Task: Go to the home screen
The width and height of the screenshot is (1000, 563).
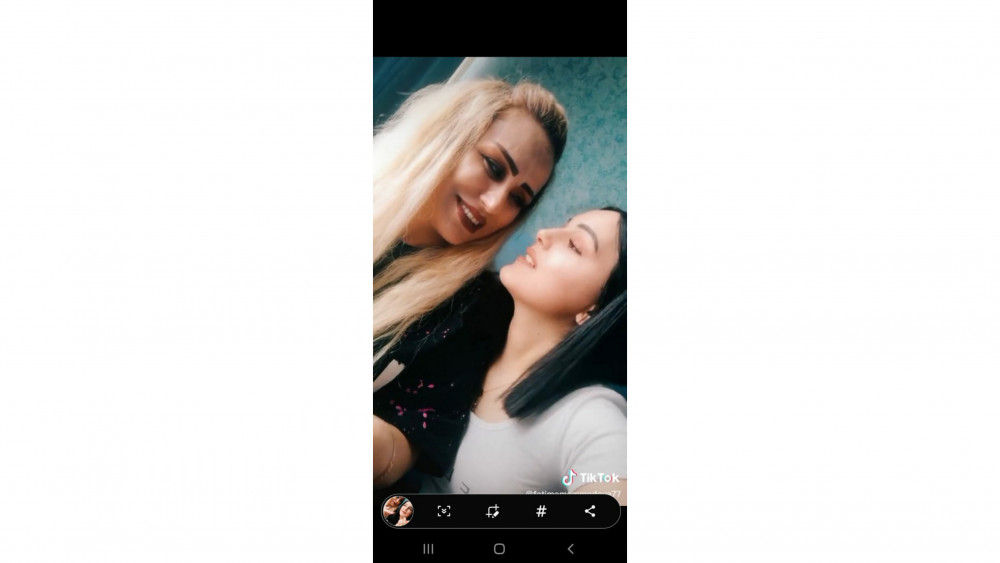Action: pos(499,549)
